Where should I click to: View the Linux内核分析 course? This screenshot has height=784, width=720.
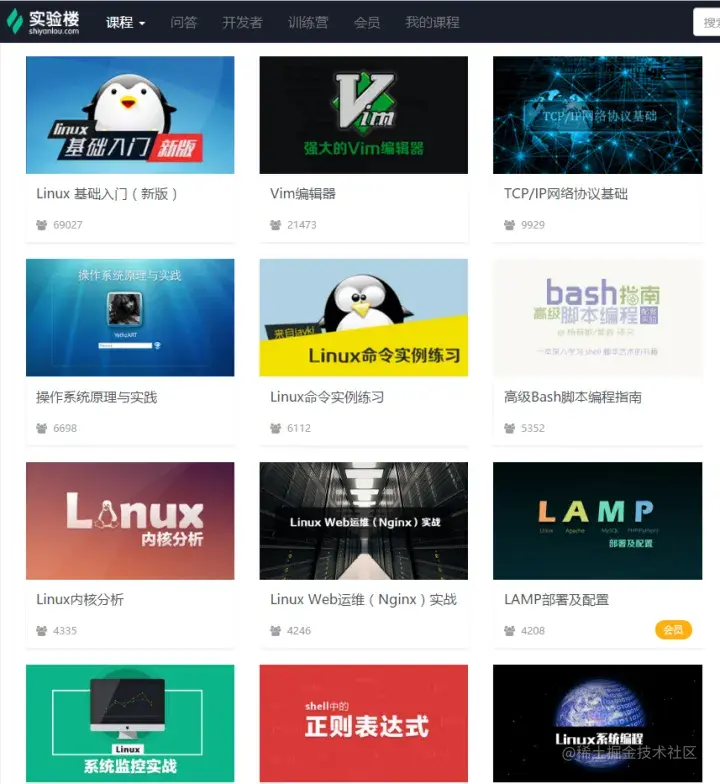click(130, 521)
